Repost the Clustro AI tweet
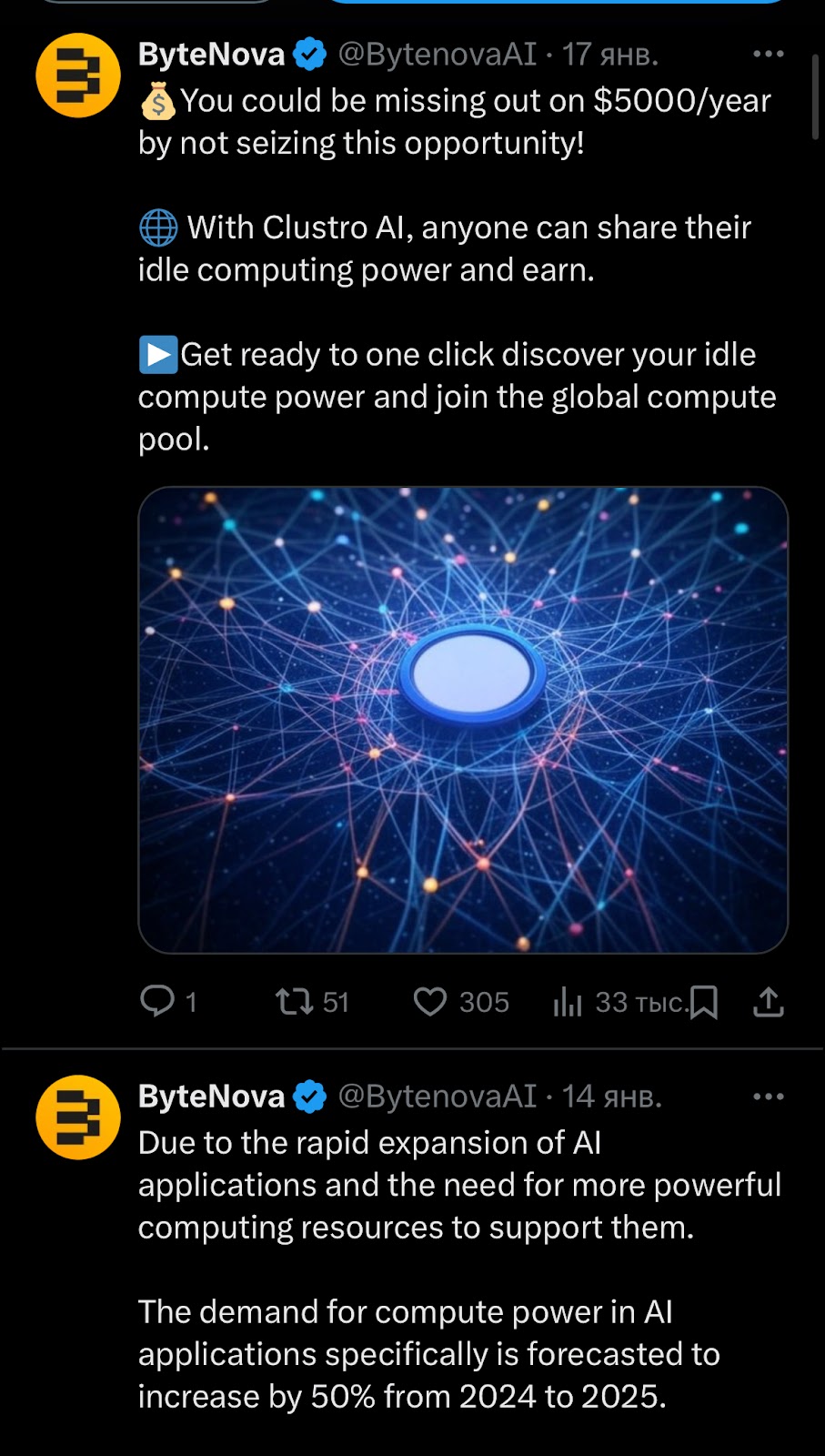Viewport: 825px width, 1456px height. tap(295, 1002)
